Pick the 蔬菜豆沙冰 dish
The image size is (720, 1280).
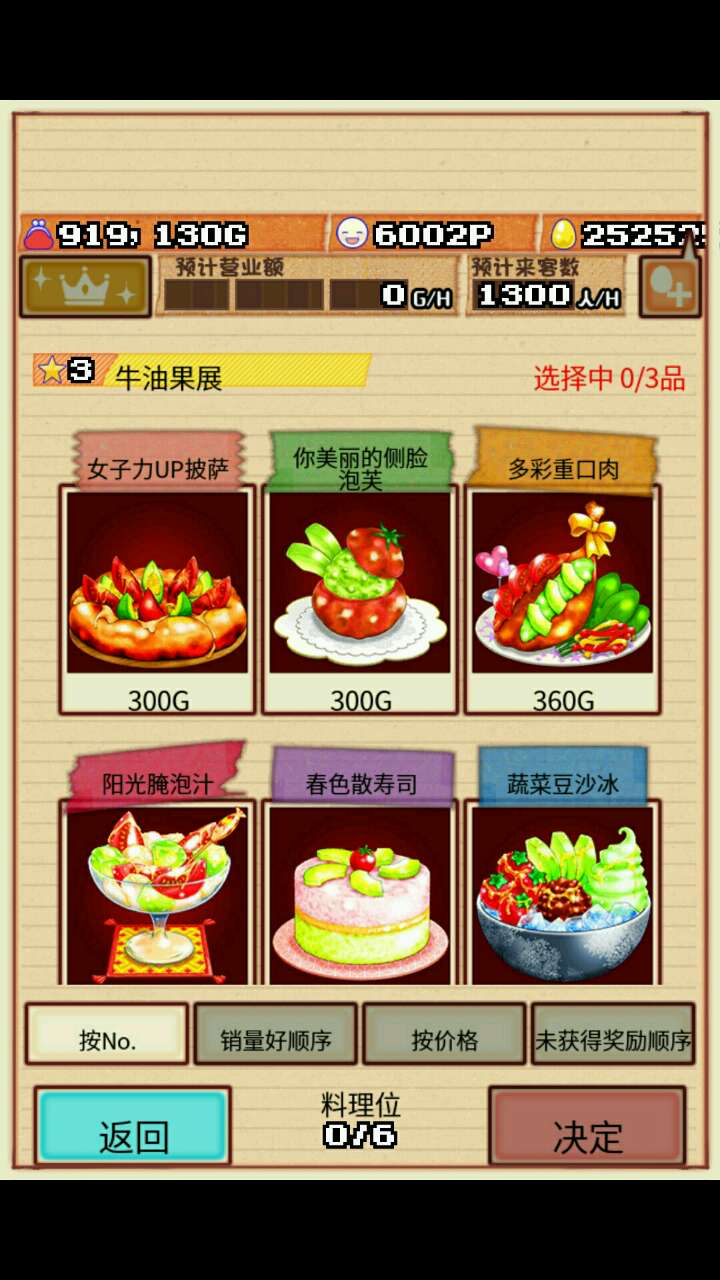(x=562, y=890)
